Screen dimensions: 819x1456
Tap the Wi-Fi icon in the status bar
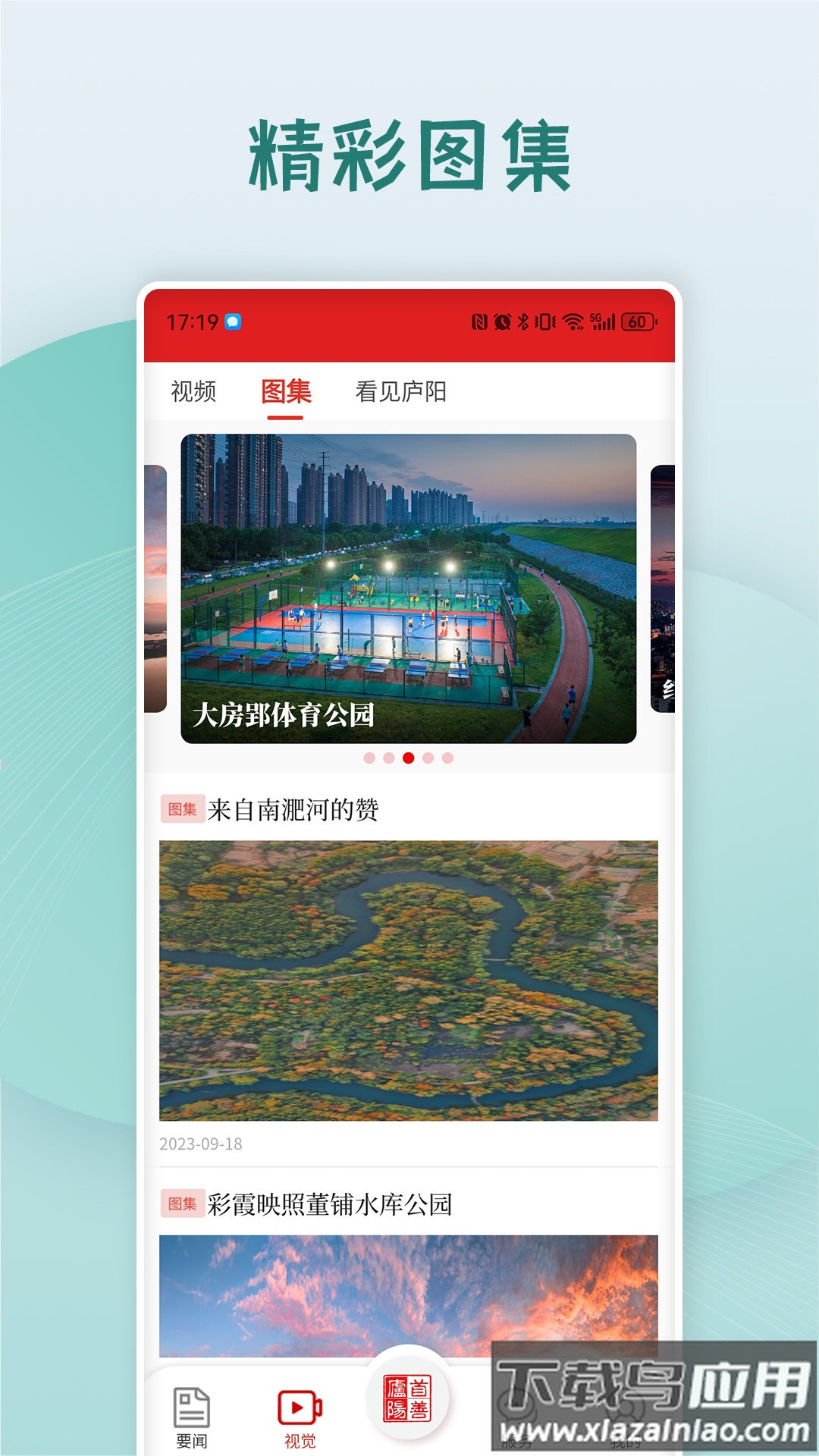(x=573, y=321)
